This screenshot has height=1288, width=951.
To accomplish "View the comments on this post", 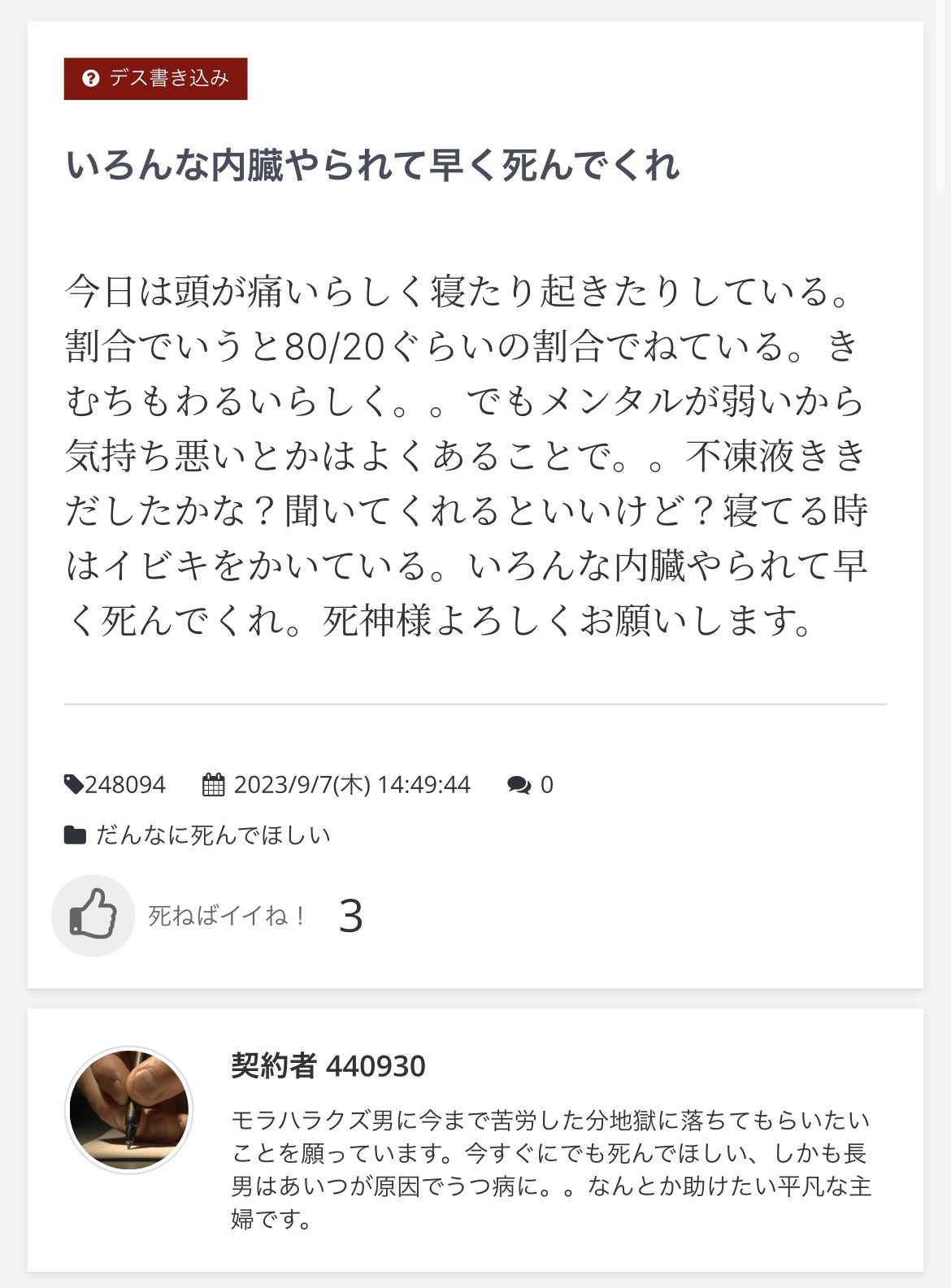I will click(530, 784).
